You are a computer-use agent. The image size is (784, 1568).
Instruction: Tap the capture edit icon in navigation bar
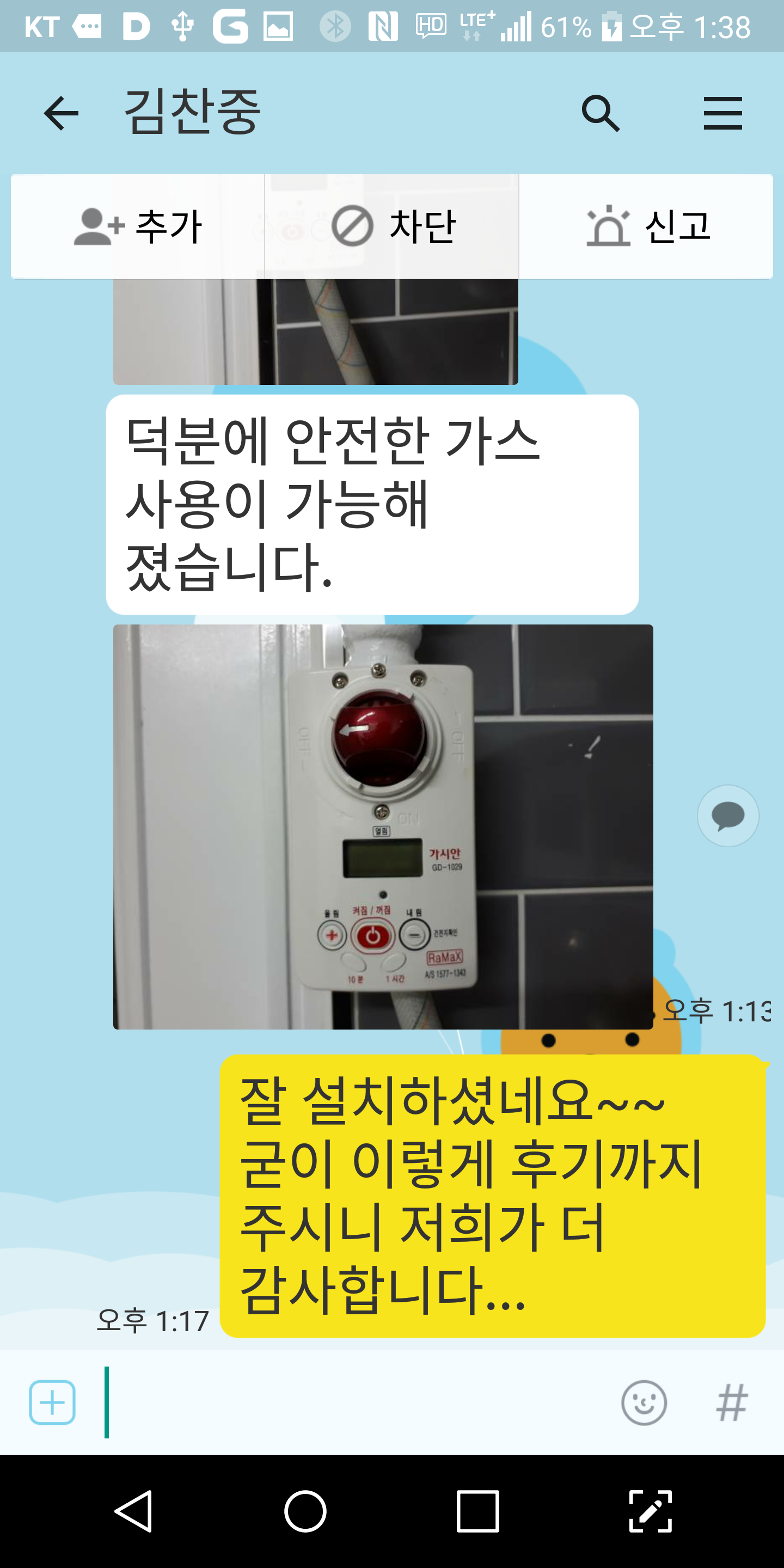pos(650,1511)
